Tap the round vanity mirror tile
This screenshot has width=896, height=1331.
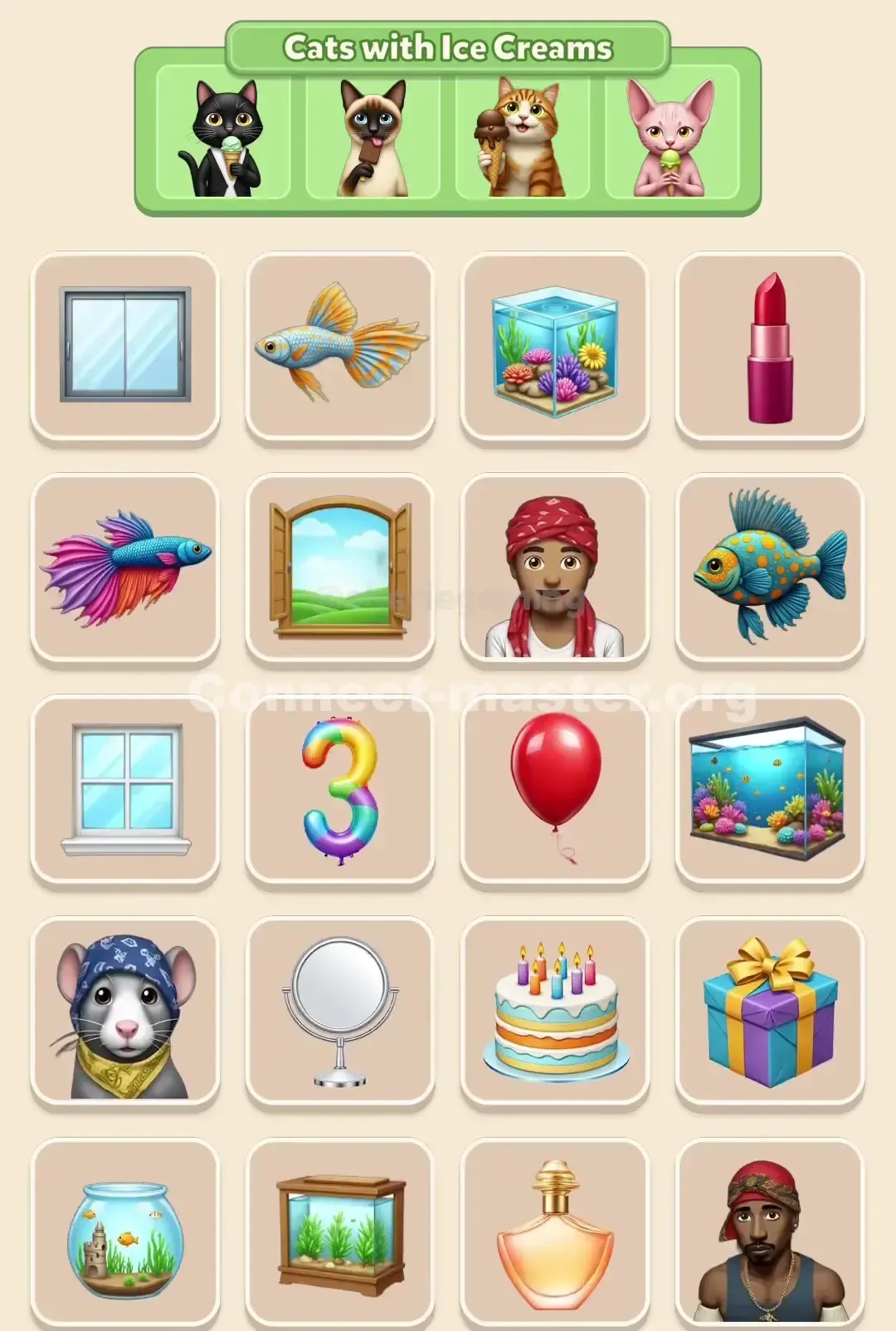tap(338, 1012)
